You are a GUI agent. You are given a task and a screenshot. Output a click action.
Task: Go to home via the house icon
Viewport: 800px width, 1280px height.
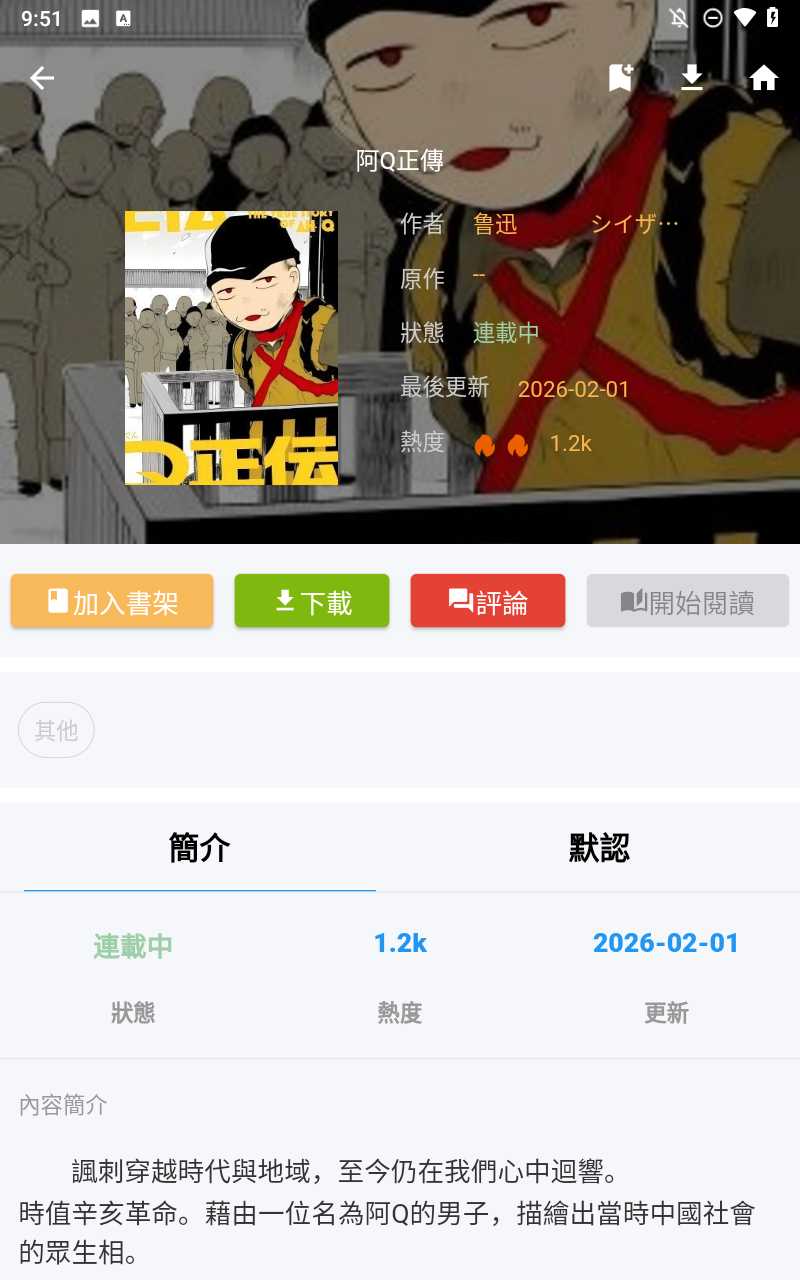click(x=764, y=78)
